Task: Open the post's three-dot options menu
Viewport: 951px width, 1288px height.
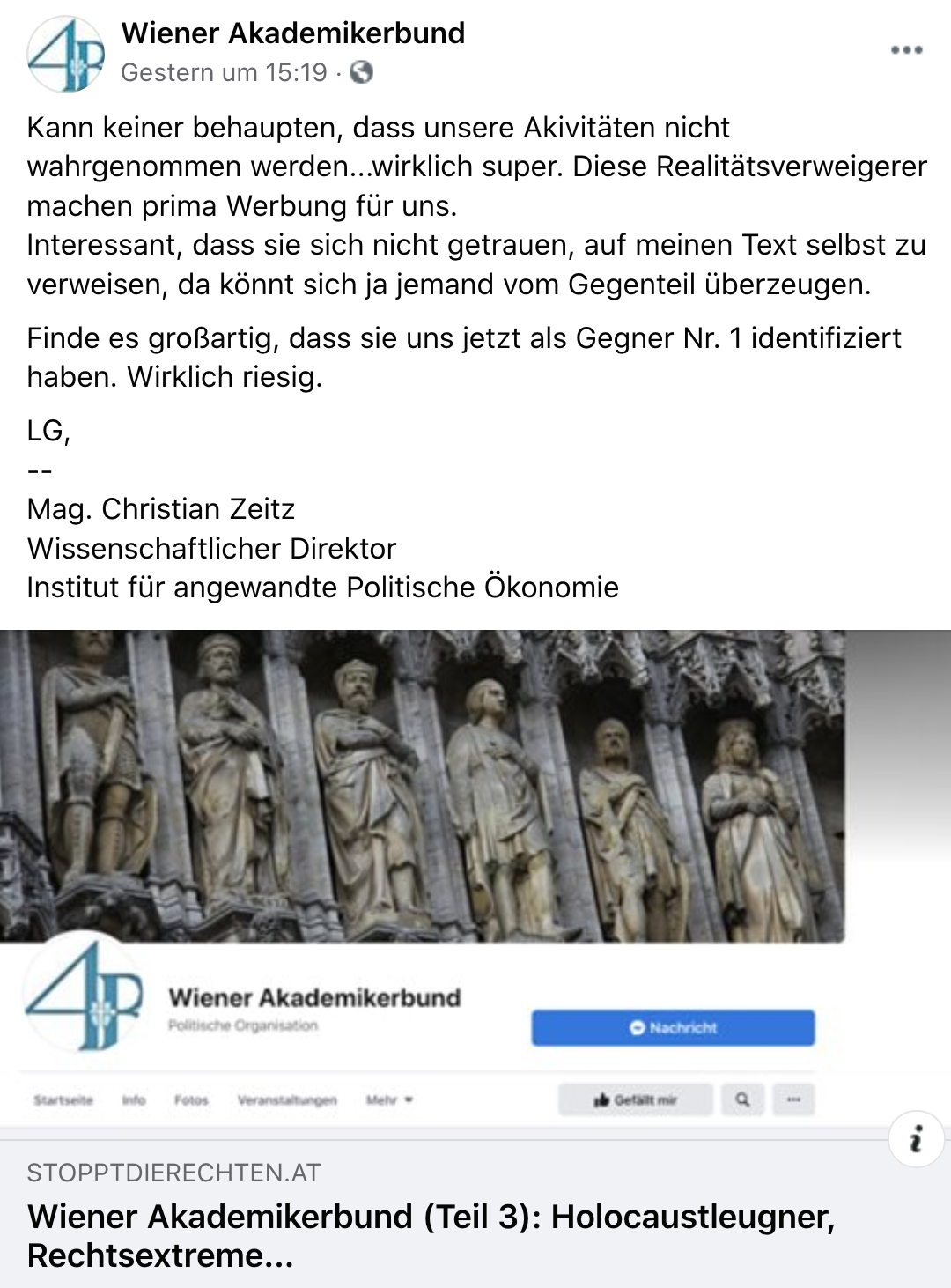Action: pyautogui.click(x=906, y=50)
